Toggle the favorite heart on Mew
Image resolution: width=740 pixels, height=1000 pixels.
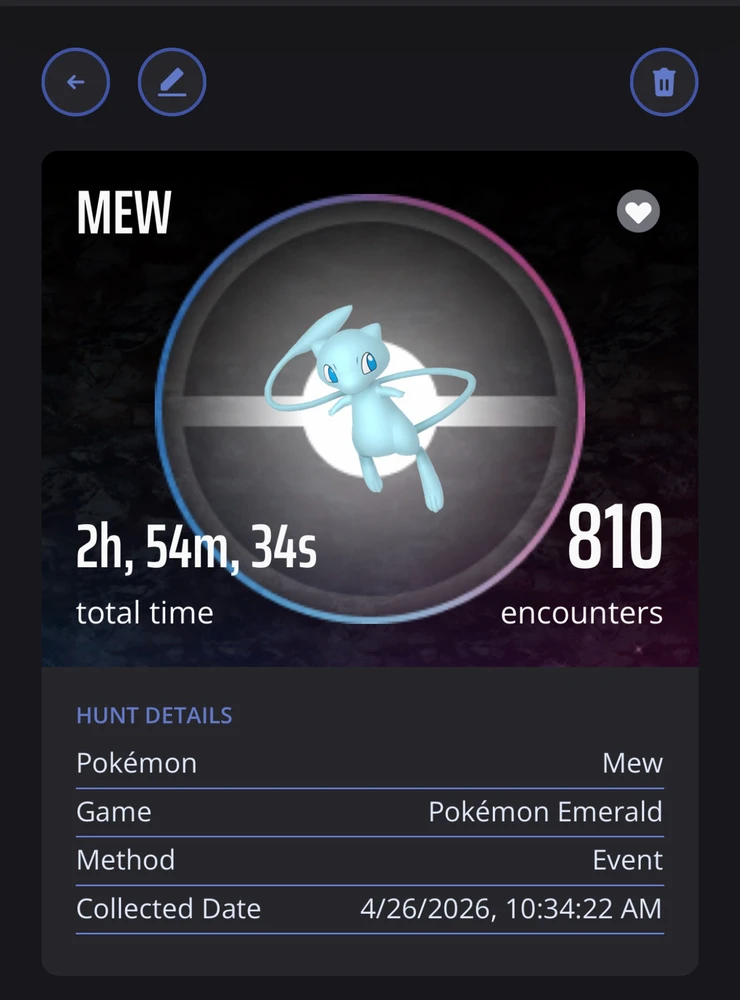(x=638, y=211)
